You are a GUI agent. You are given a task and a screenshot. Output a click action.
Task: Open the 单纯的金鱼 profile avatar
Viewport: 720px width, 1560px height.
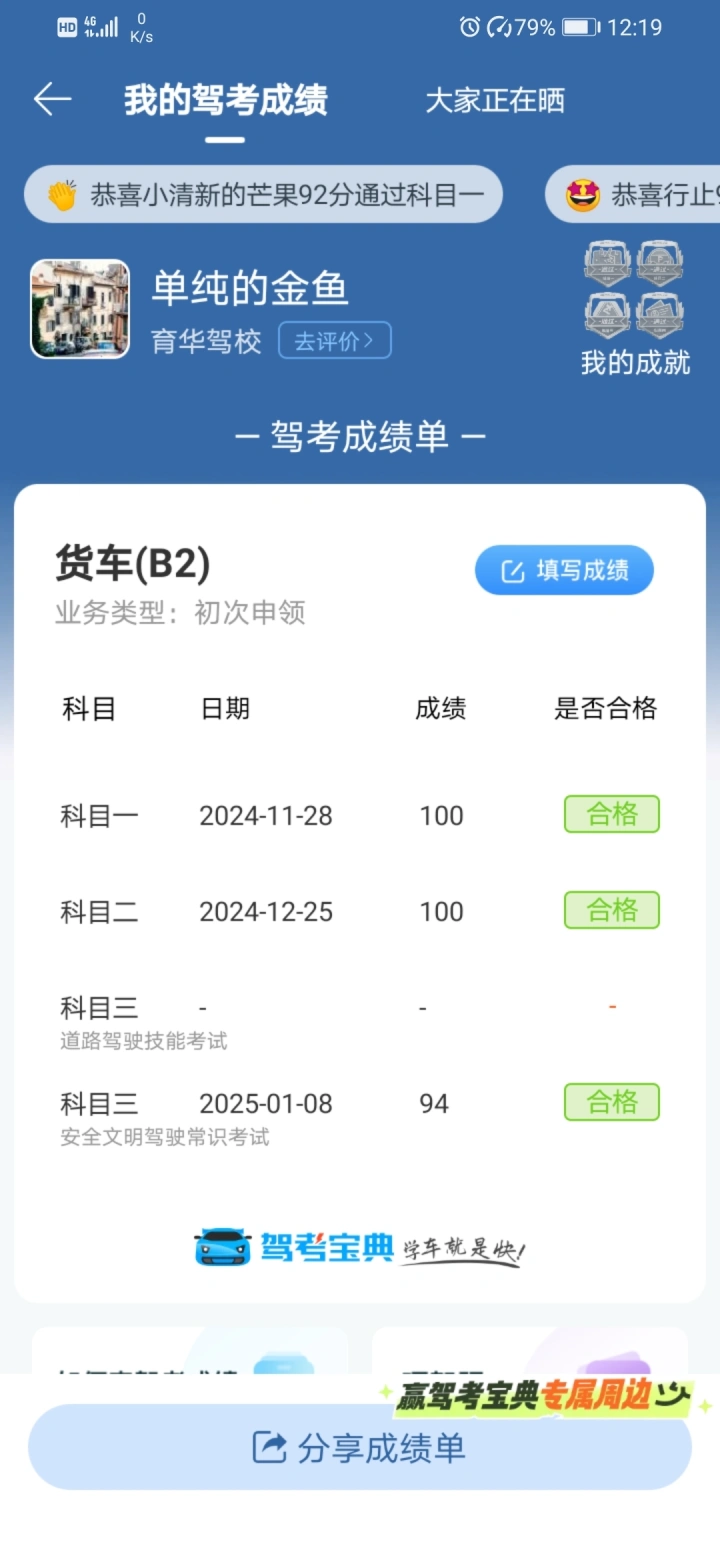coord(80,309)
